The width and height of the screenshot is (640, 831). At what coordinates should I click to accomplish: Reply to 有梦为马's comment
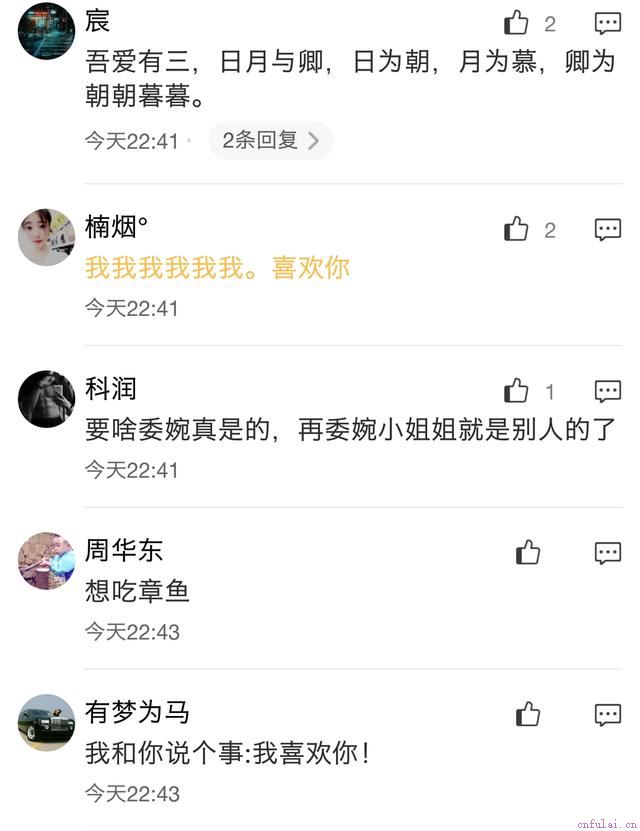tap(607, 714)
